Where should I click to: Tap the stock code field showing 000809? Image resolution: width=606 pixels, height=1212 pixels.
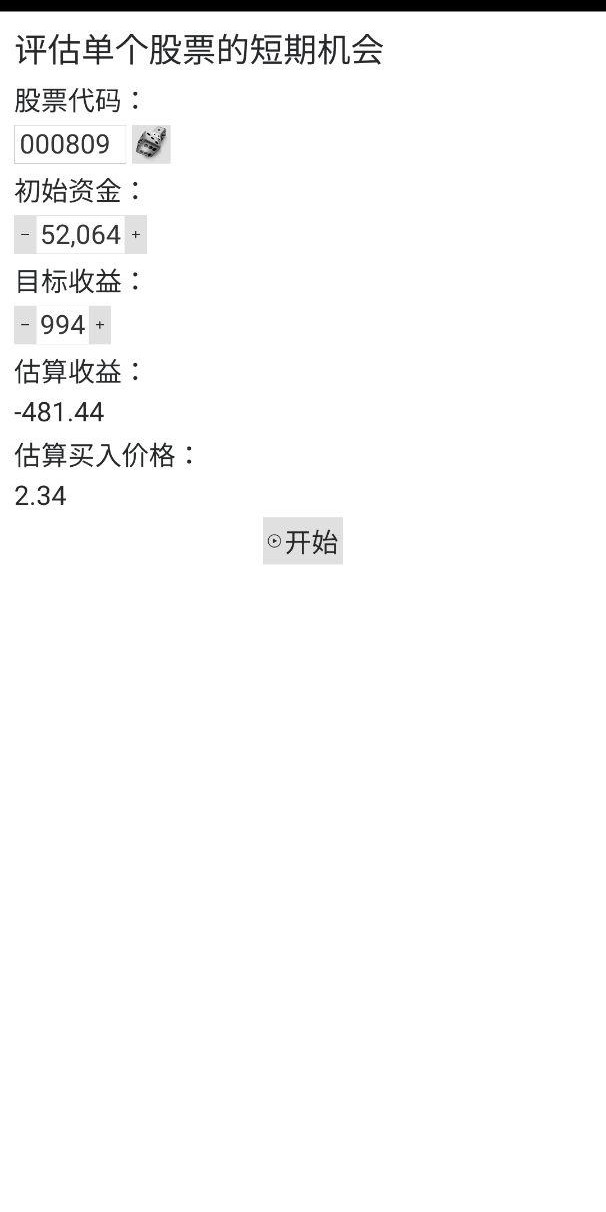(x=70, y=144)
